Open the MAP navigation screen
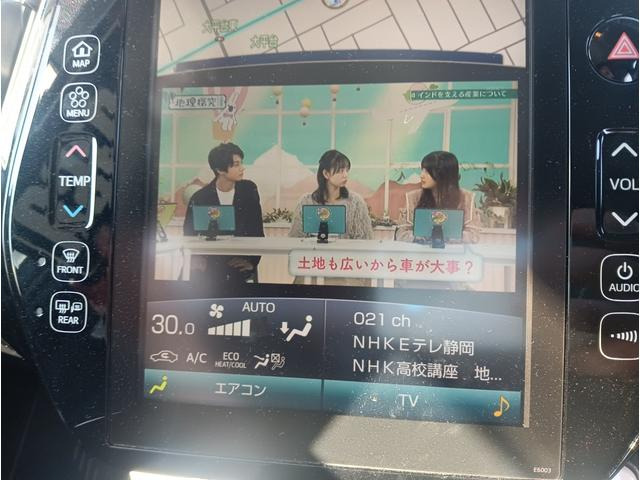Image resolution: width=640 pixels, height=480 pixels. click(x=81, y=54)
